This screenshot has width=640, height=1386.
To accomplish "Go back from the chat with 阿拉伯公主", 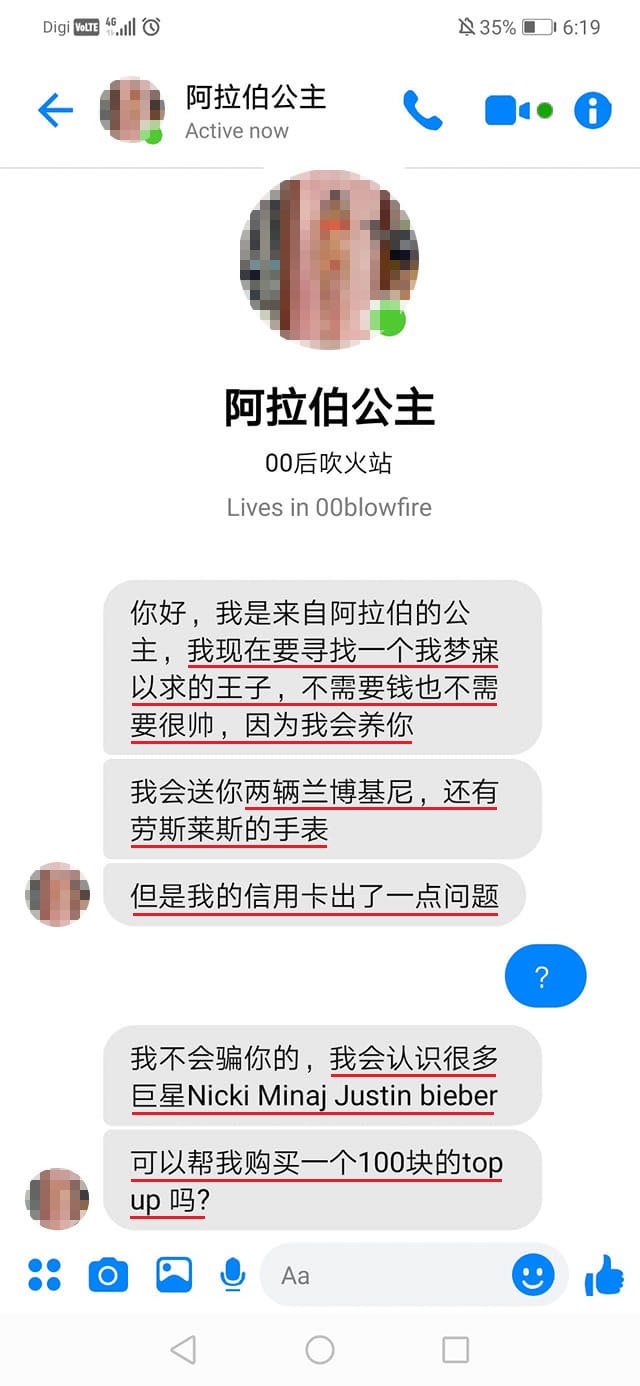I will pyautogui.click(x=55, y=110).
